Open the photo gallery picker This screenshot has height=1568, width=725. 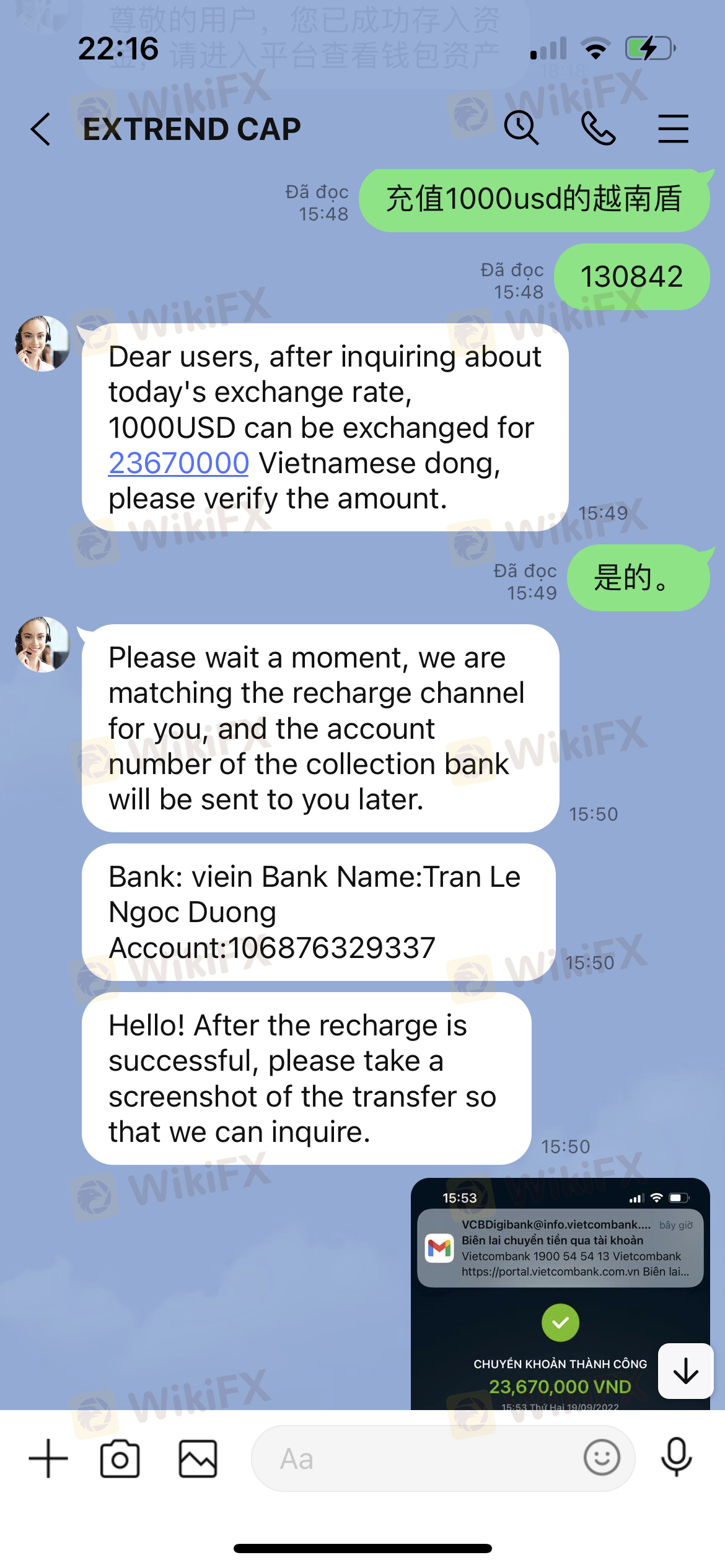coord(198,1458)
